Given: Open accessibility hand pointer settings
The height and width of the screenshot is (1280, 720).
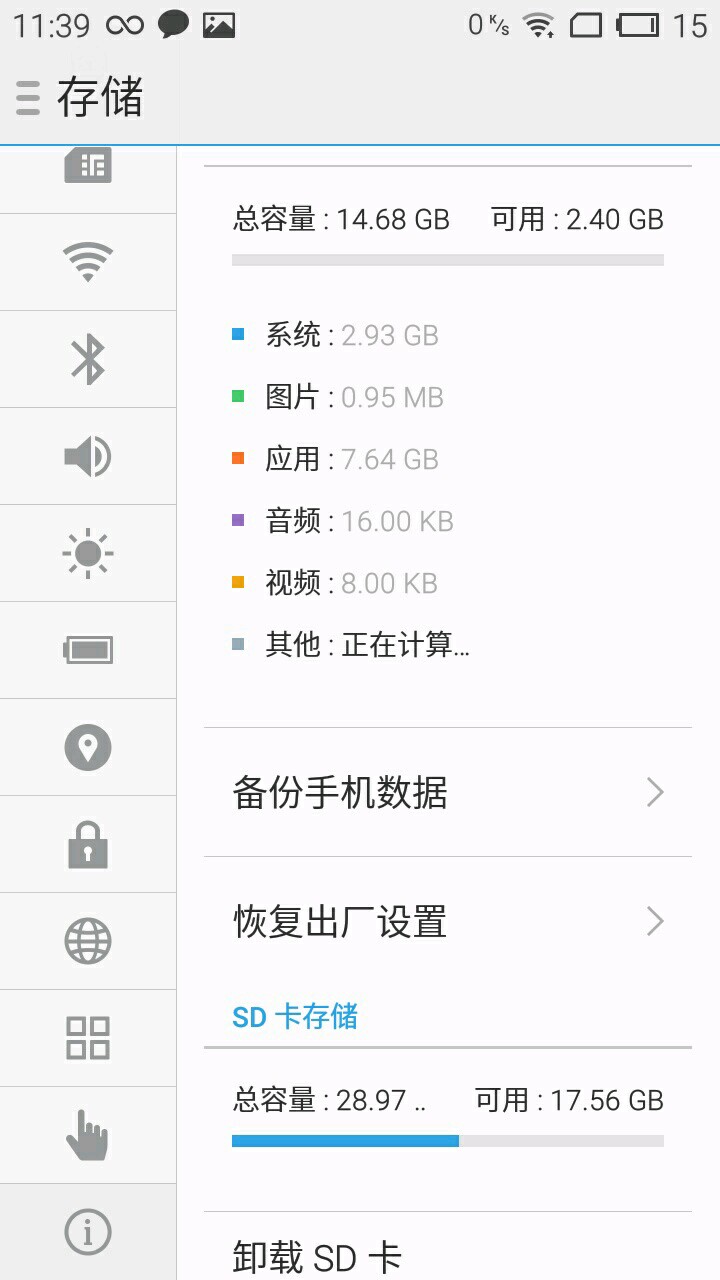Looking at the screenshot, I should pyautogui.click(x=88, y=1135).
